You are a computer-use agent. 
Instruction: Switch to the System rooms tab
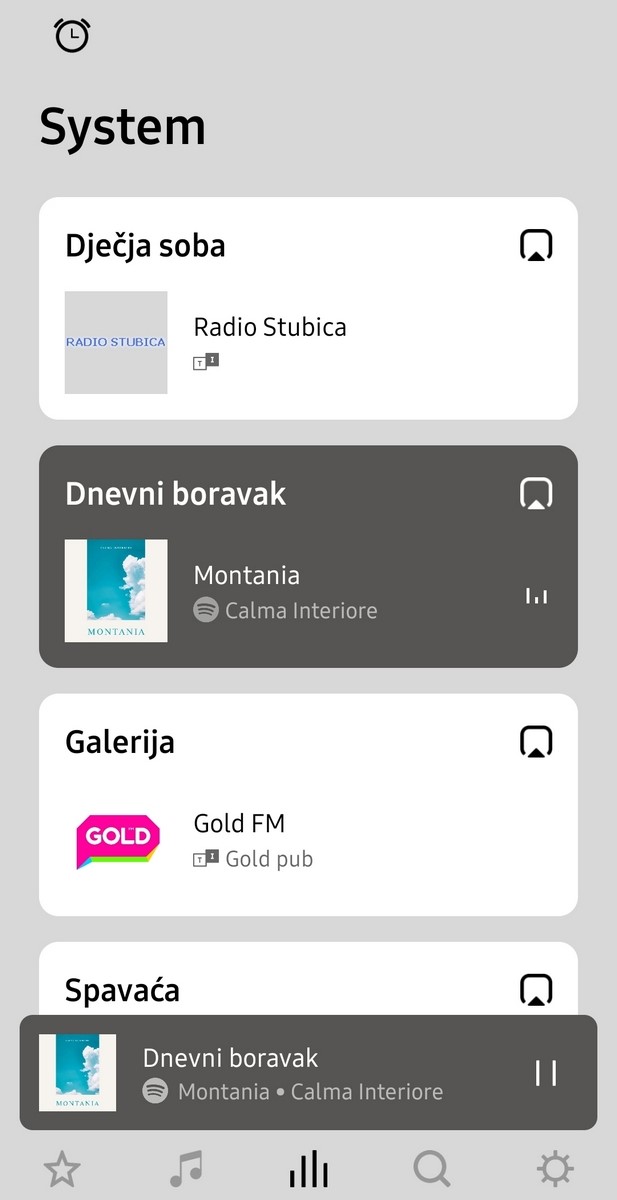(308, 1168)
